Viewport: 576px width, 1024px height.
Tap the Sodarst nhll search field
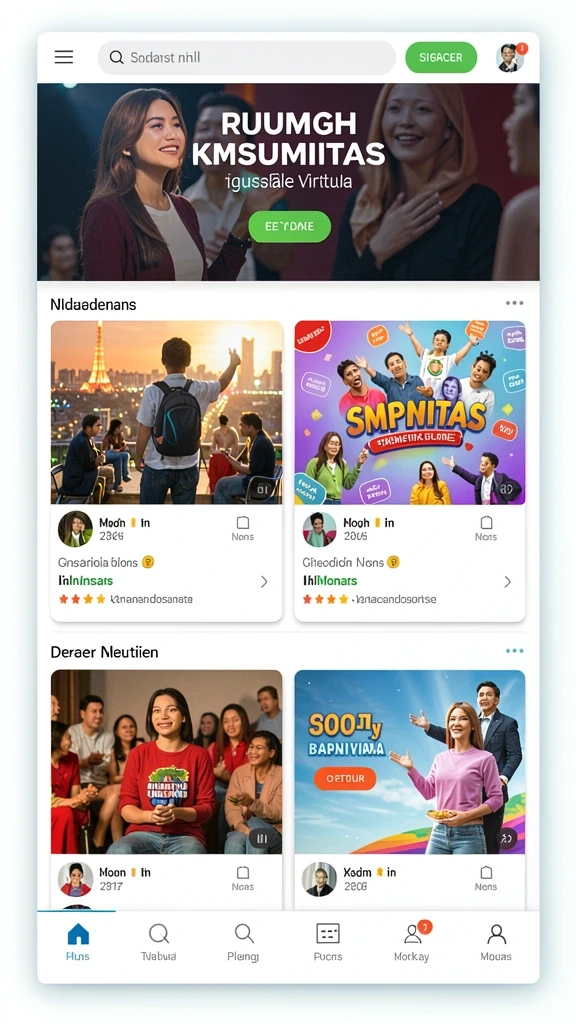click(247, 57)
